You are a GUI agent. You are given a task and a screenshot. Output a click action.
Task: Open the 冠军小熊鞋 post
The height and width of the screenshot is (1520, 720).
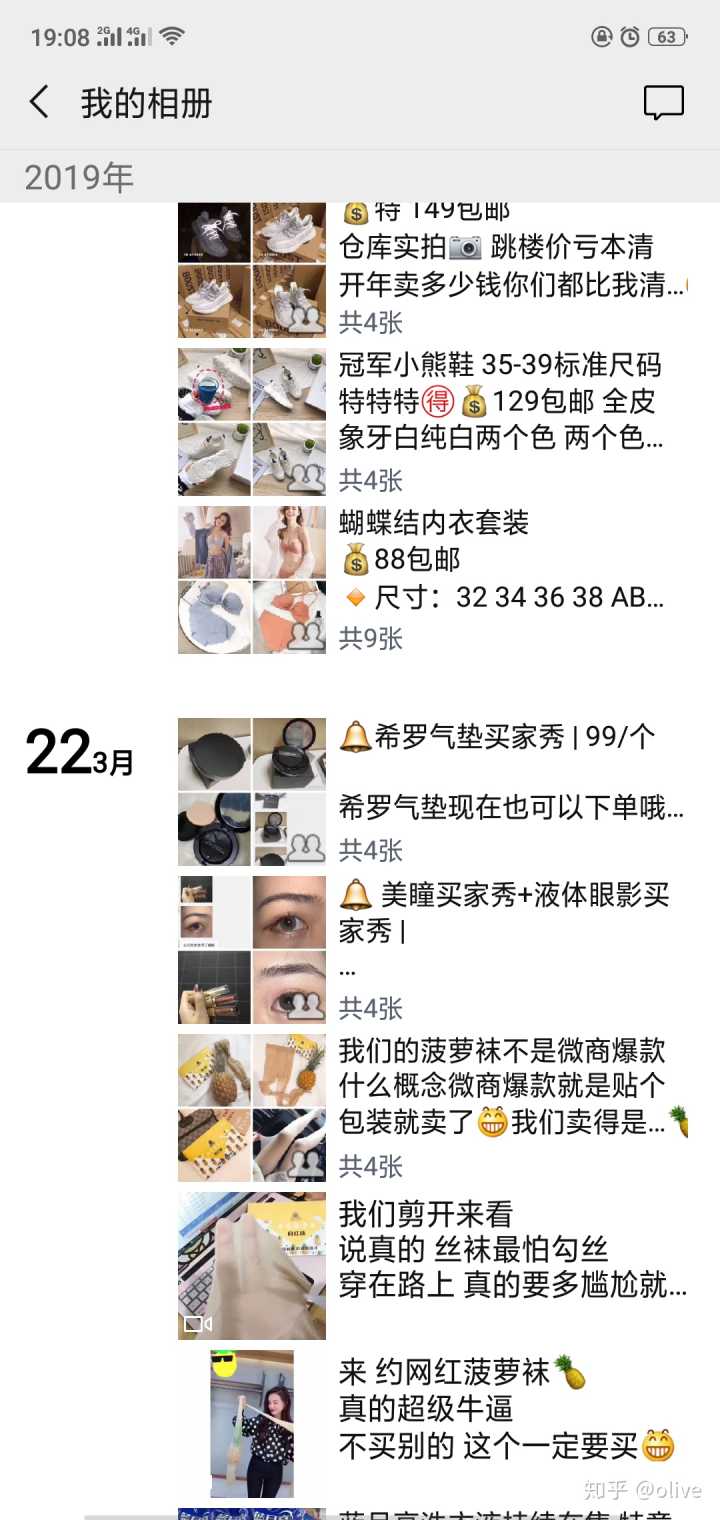[x=500, y=402]
